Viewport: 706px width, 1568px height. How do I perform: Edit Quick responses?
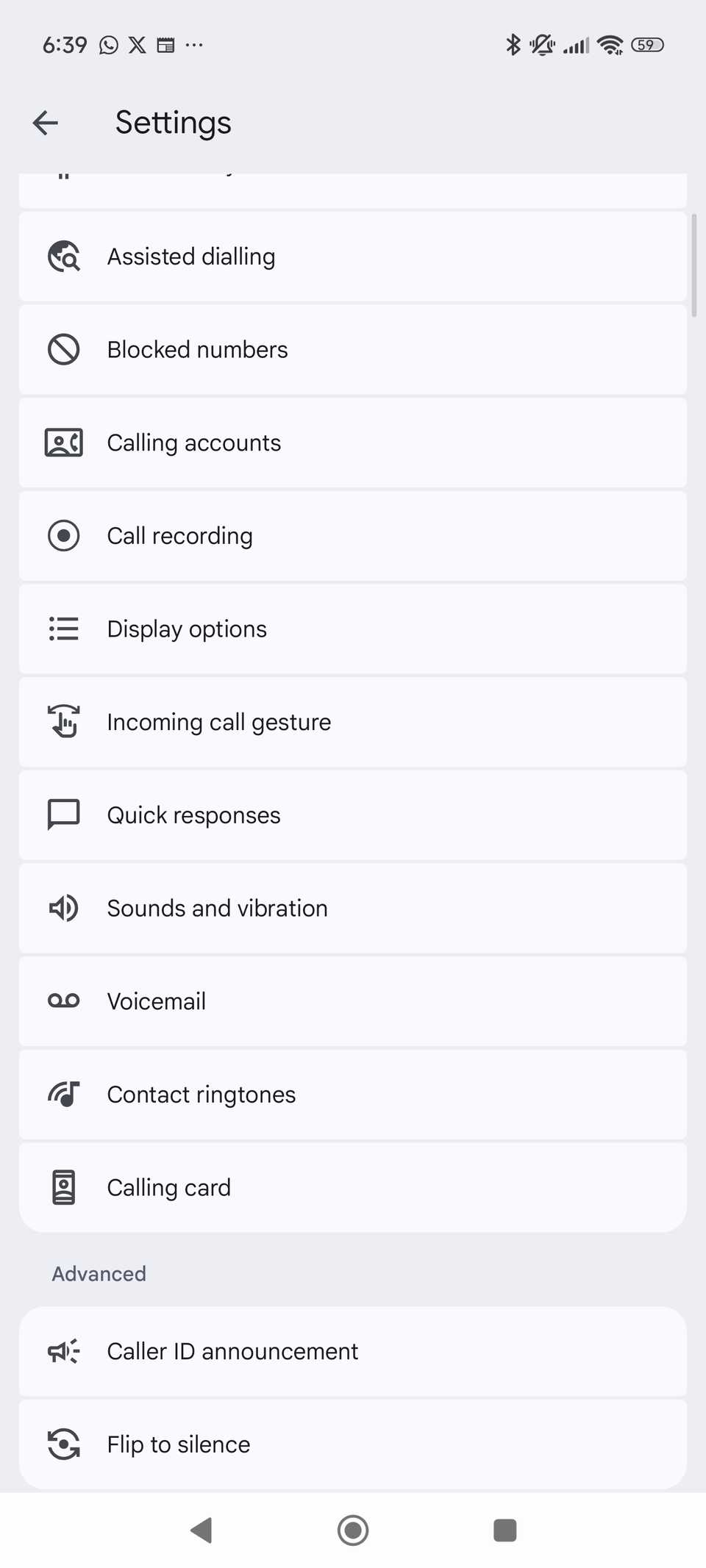(352, 815)
